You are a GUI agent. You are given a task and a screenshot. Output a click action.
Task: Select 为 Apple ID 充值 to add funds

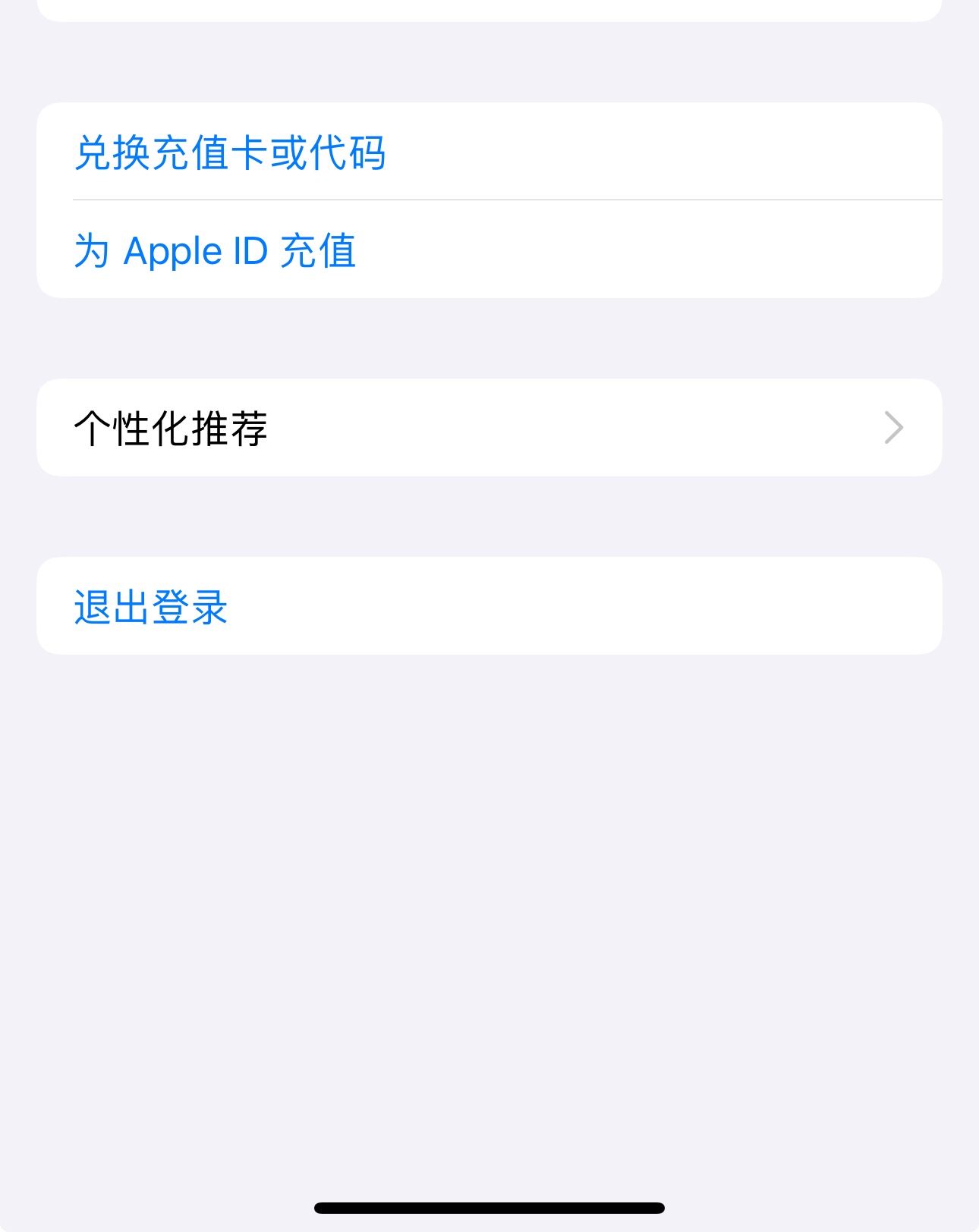tap(215, 250)
